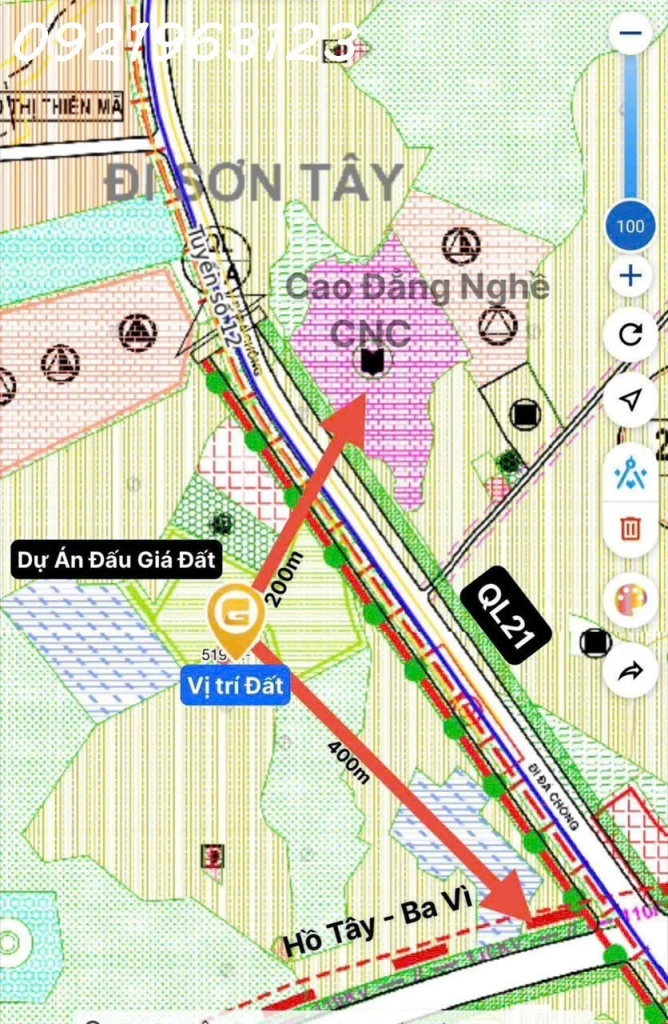Viewport: 668px width, 1024px height.
Task: Open the color palette for map layers
Action: pyautogui.click(x=630, y=600)
